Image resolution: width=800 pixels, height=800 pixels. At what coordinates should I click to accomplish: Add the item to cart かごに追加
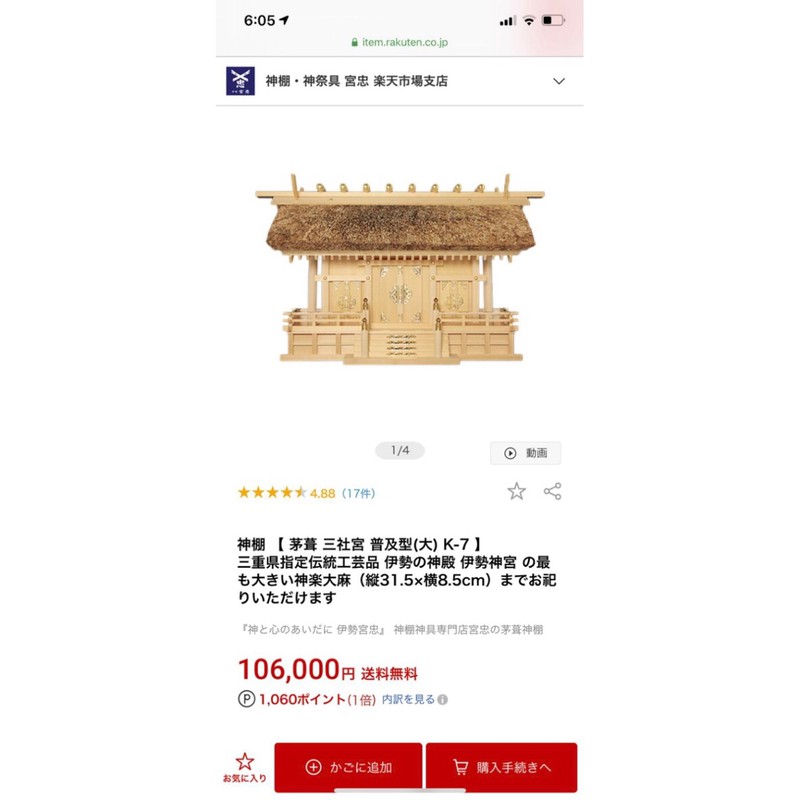coord(348,767)
